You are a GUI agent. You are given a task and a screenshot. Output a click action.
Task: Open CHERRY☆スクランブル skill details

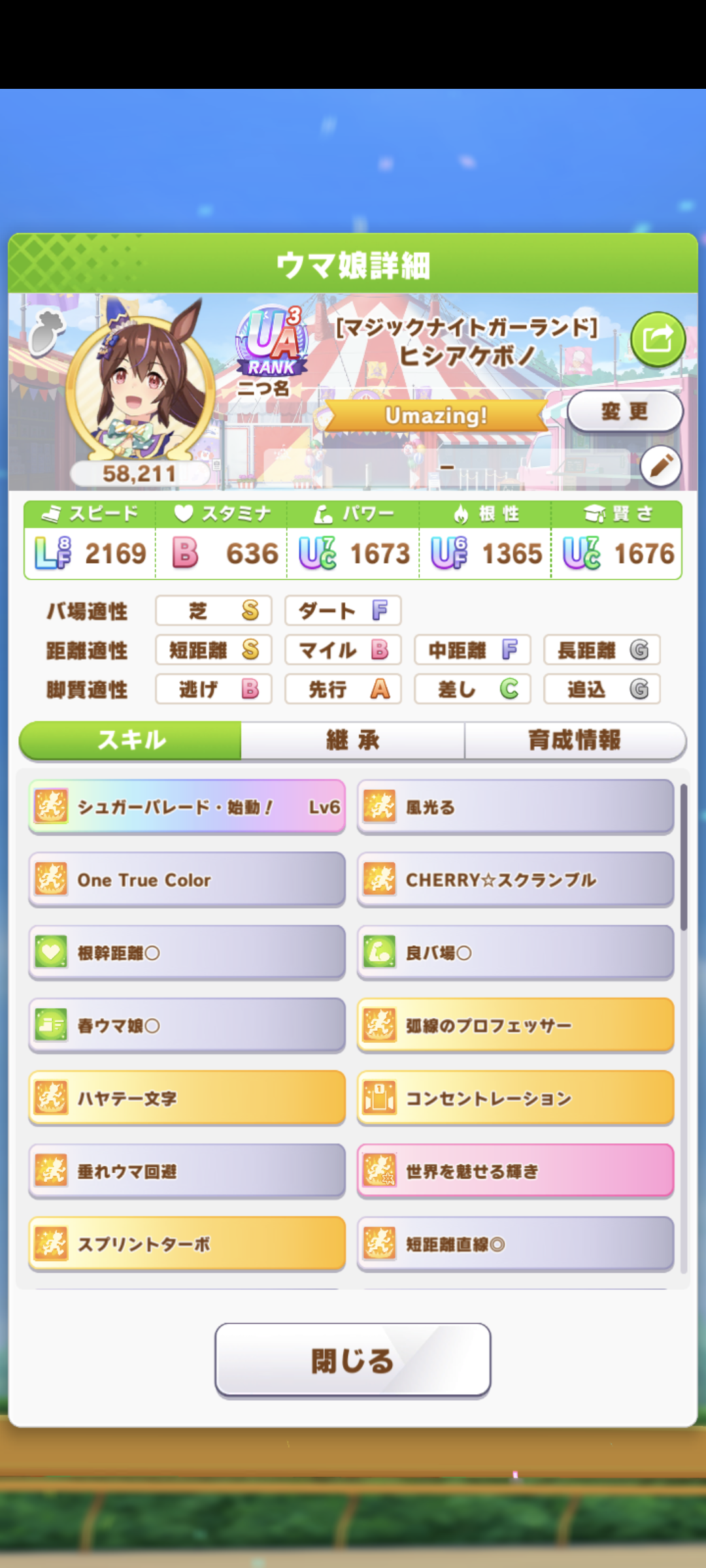click(515, 879)
